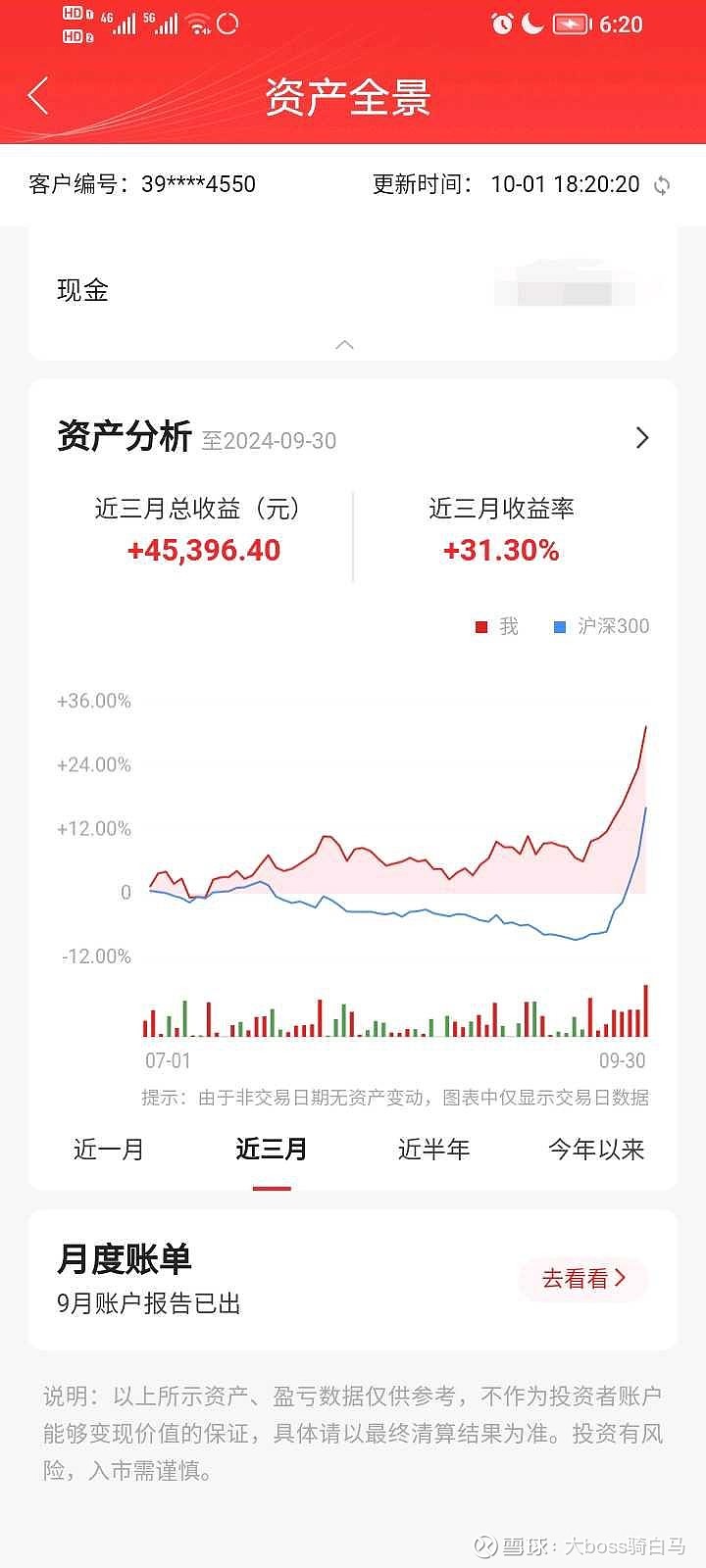Toggle the 沪深300 series in the legend

click(x=598, y=625)
